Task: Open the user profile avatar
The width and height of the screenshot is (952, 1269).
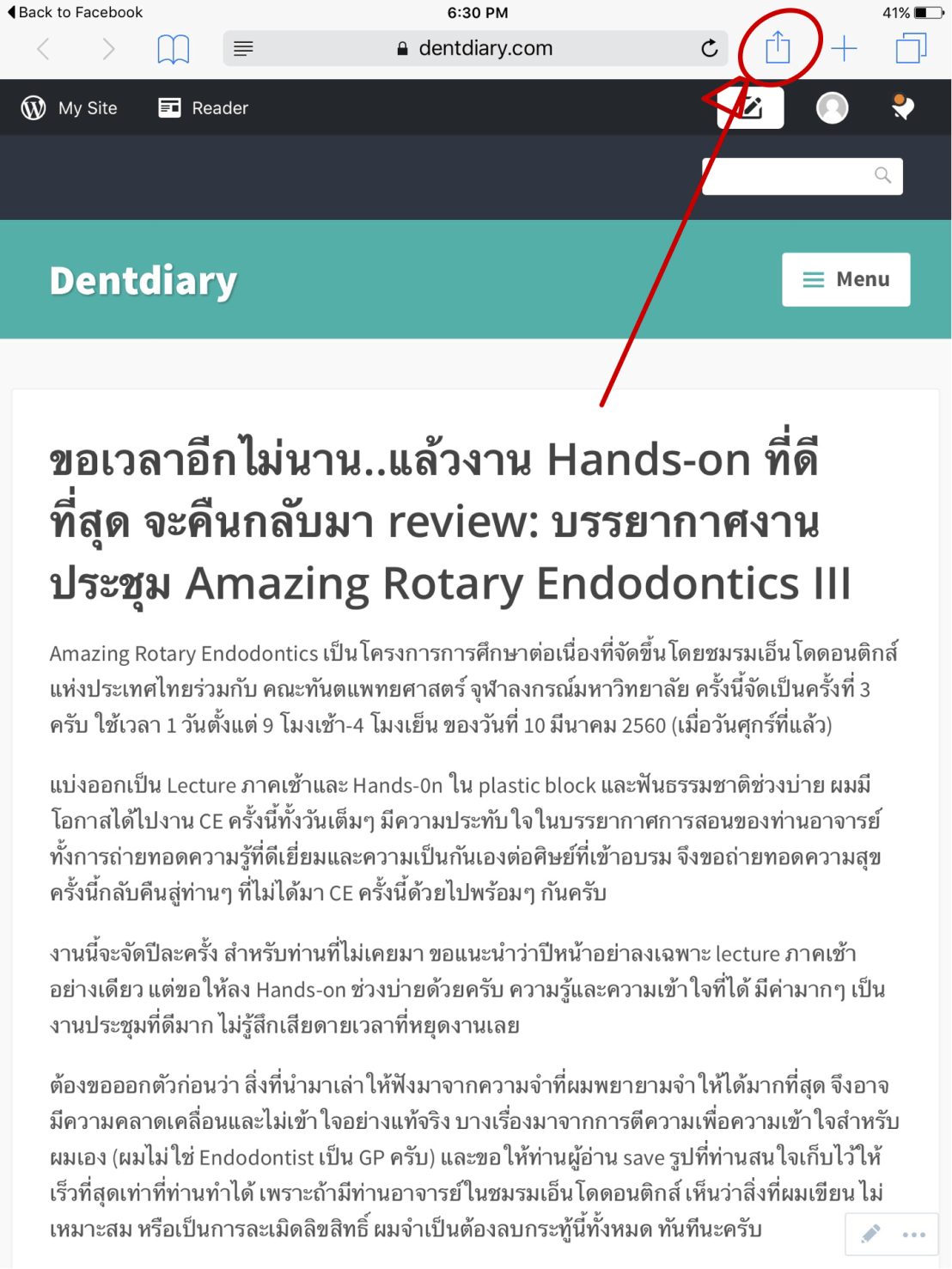Action: (x=832, y=108)
